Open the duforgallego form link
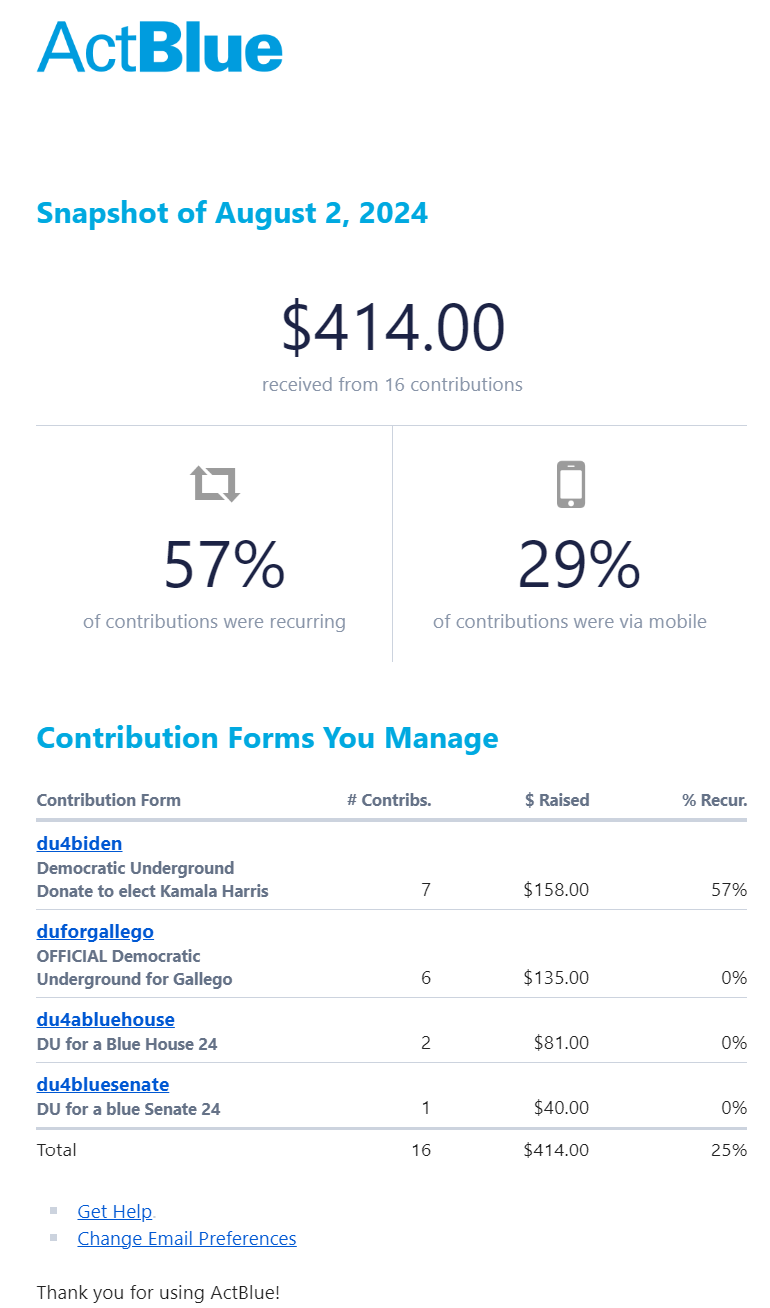 [x=95, y=931]
